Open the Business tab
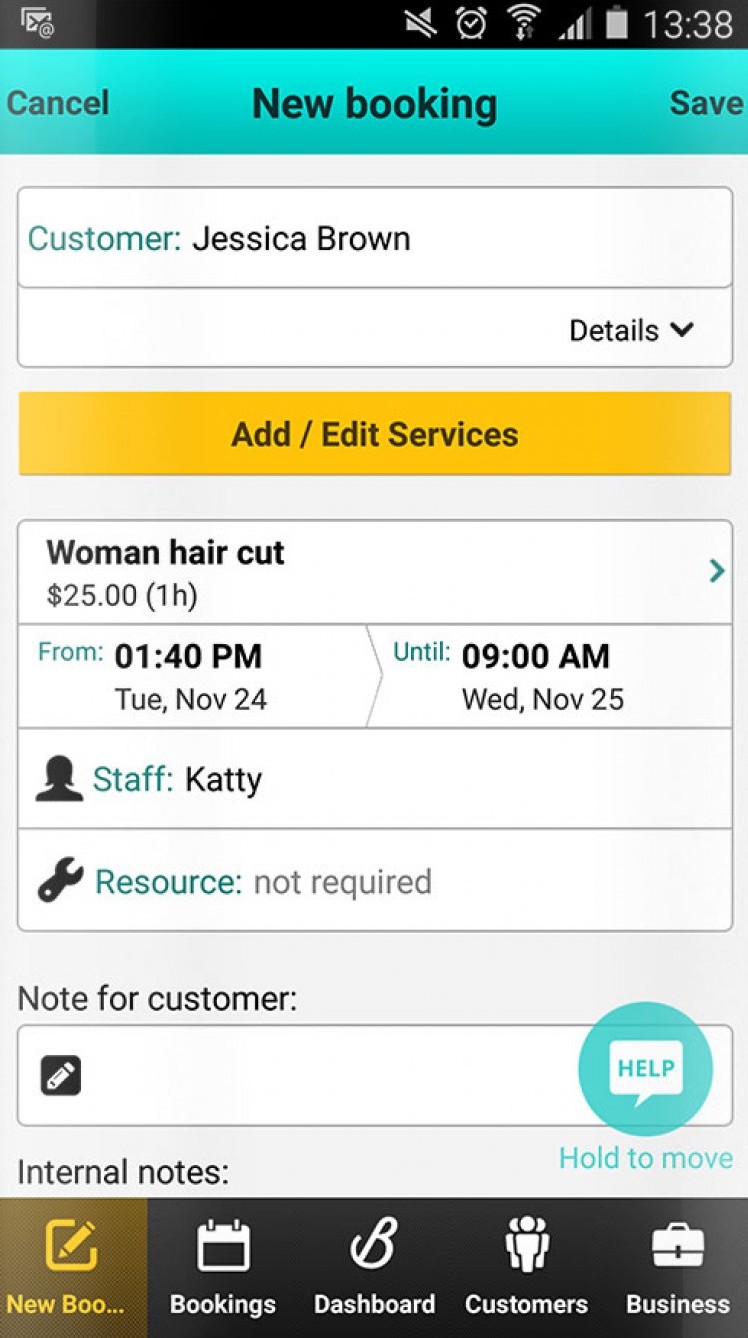The height and width of the screenshot is (1338, 748). 677,1267
